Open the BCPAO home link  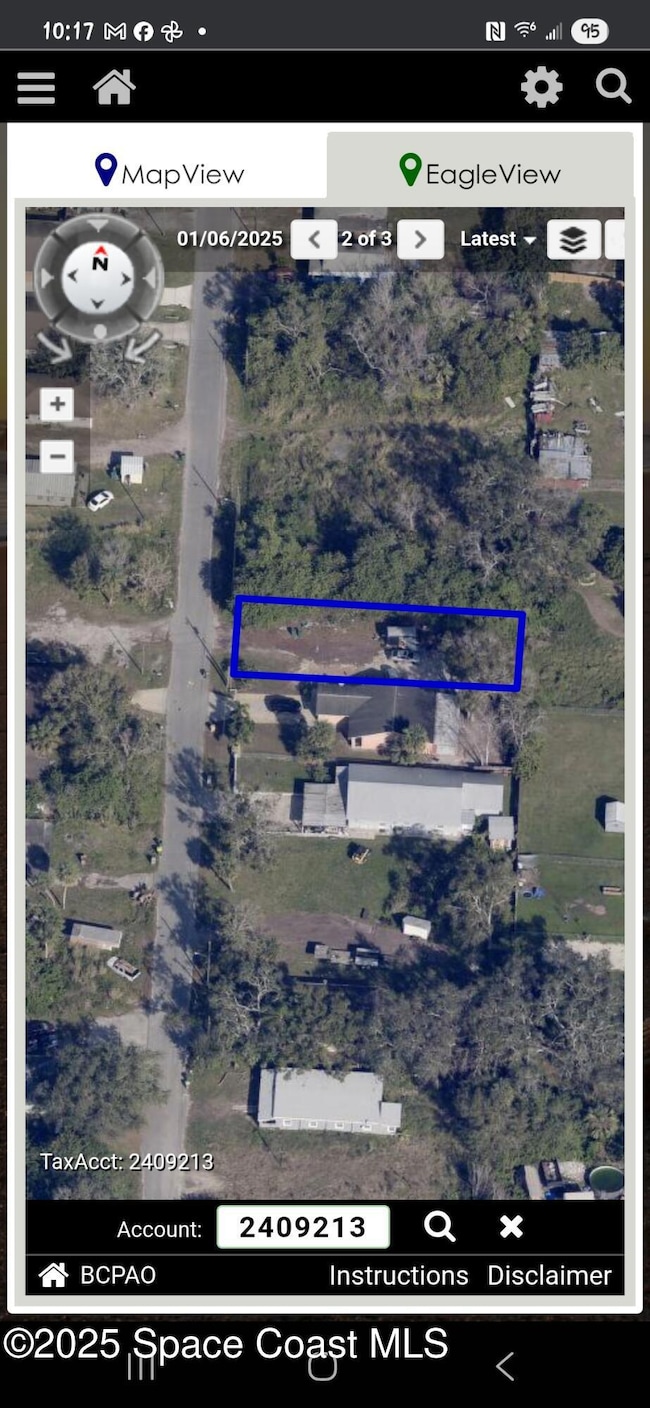97,1275
